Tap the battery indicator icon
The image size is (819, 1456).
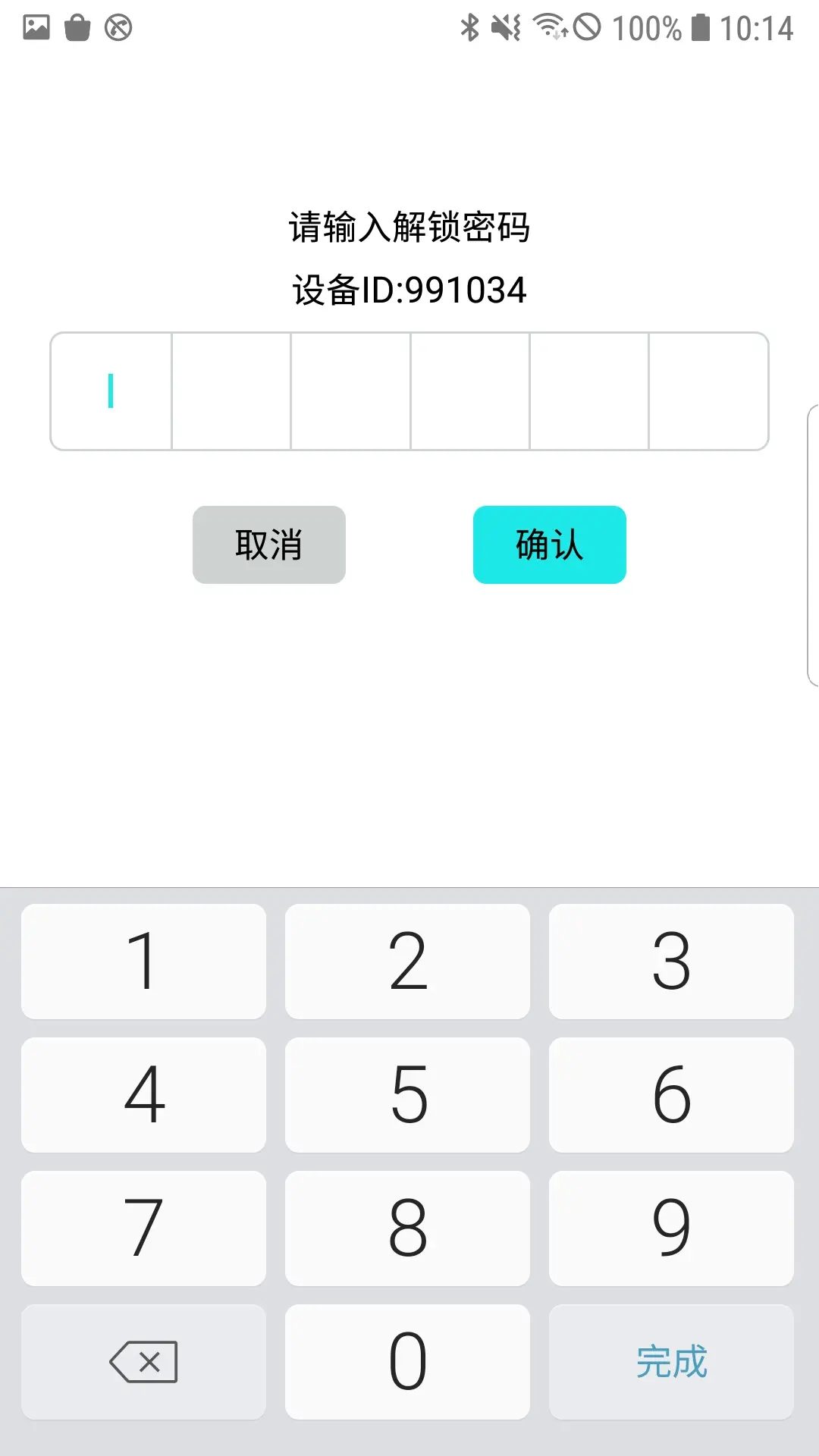click(699, 29)
